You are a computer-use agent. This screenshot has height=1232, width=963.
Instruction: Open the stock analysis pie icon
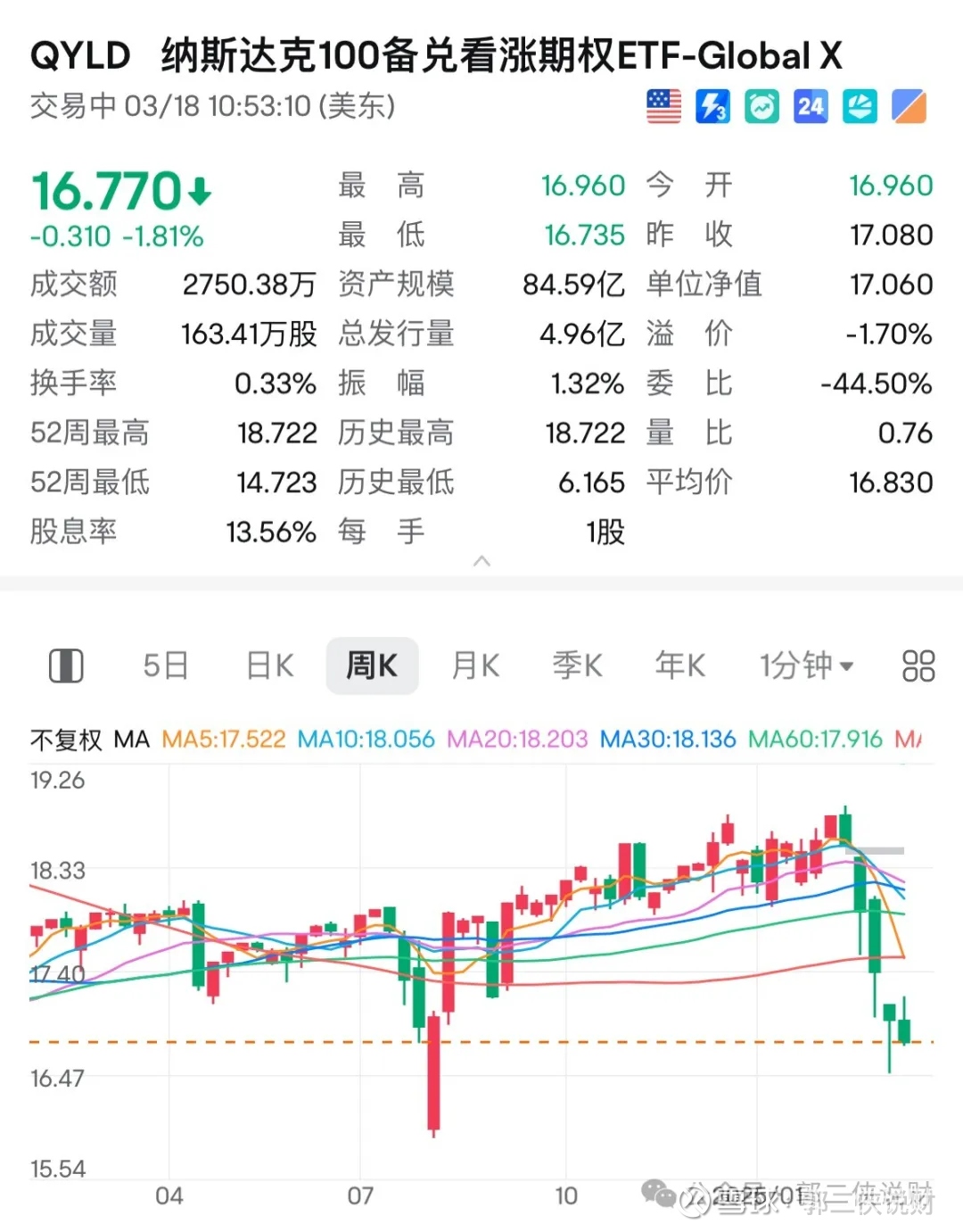pos(859,106)
